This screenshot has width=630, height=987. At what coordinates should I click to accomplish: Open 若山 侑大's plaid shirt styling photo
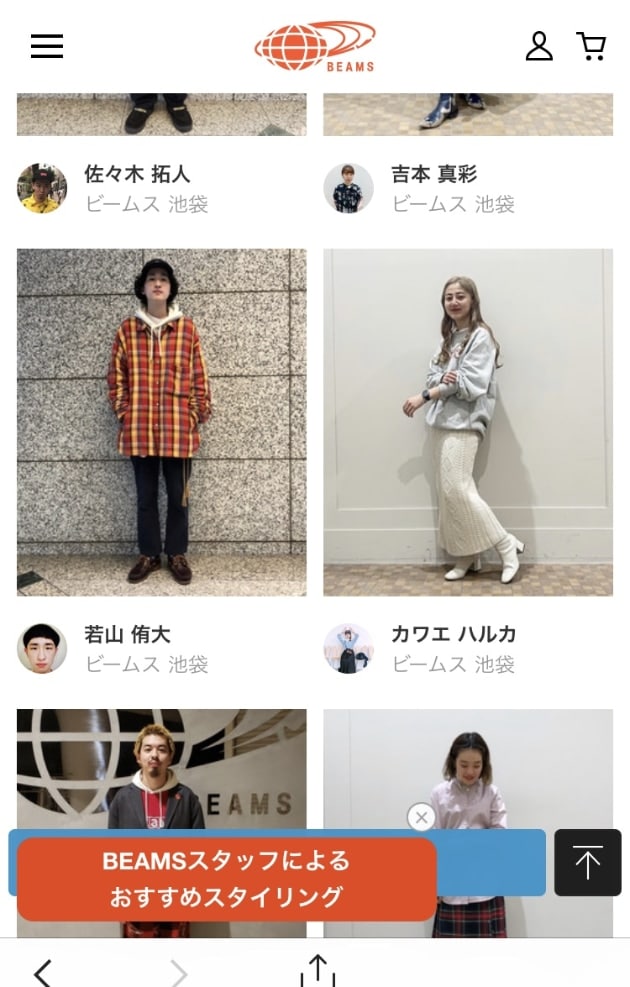[x=162, y=422]
